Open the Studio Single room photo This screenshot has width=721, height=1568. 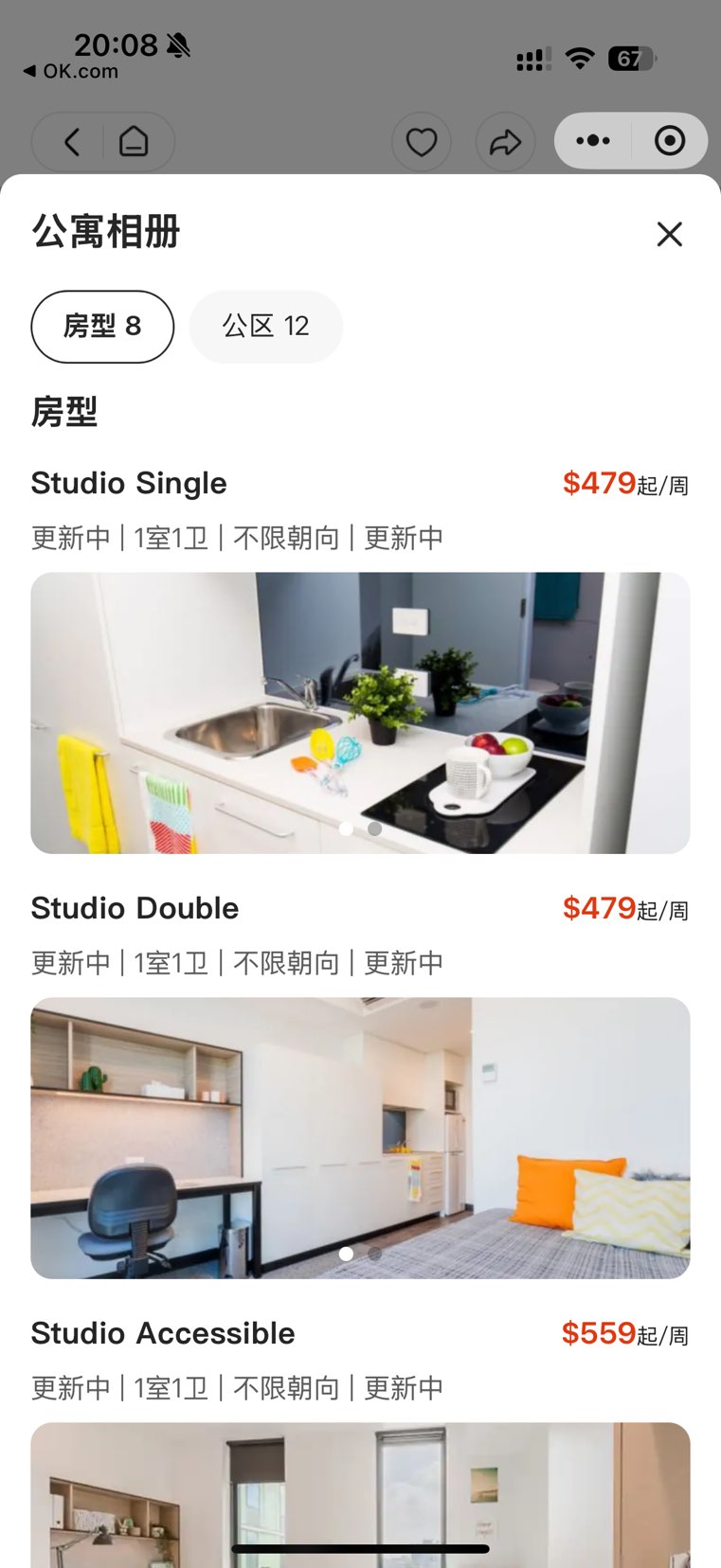(360, 712)
